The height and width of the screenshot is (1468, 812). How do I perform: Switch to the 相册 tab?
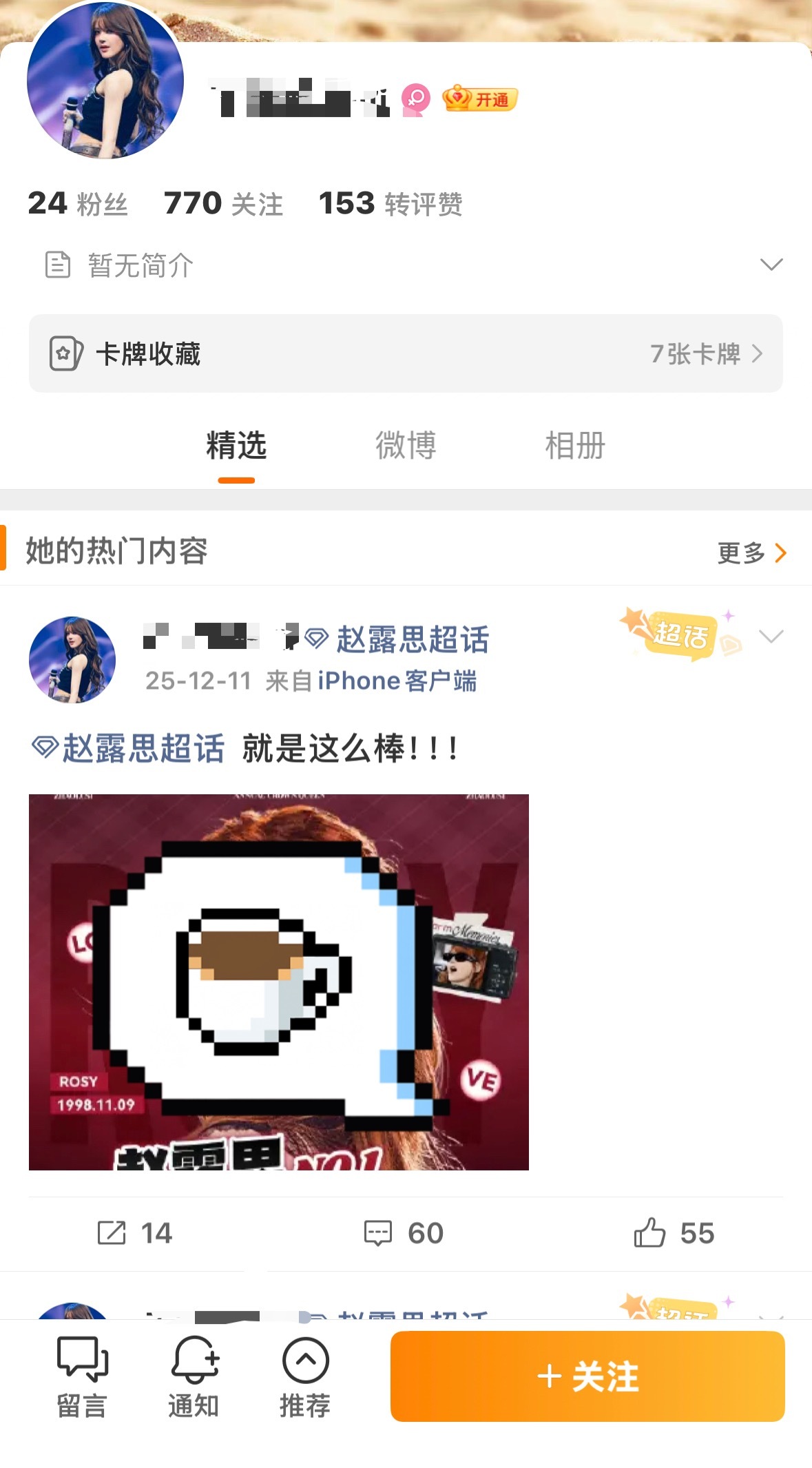click(x=575, y=446)
